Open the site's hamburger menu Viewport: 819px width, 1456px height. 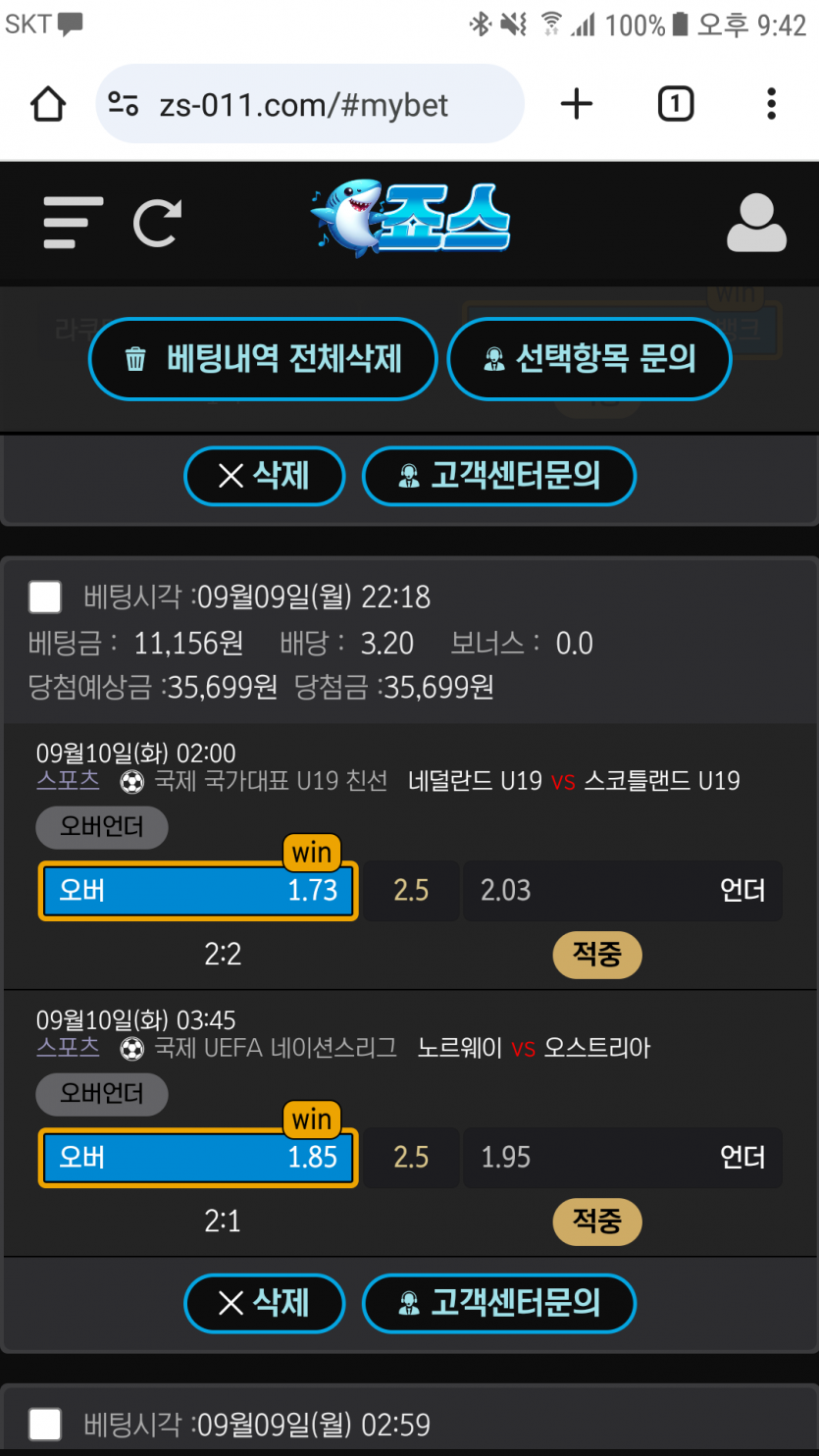74,223
